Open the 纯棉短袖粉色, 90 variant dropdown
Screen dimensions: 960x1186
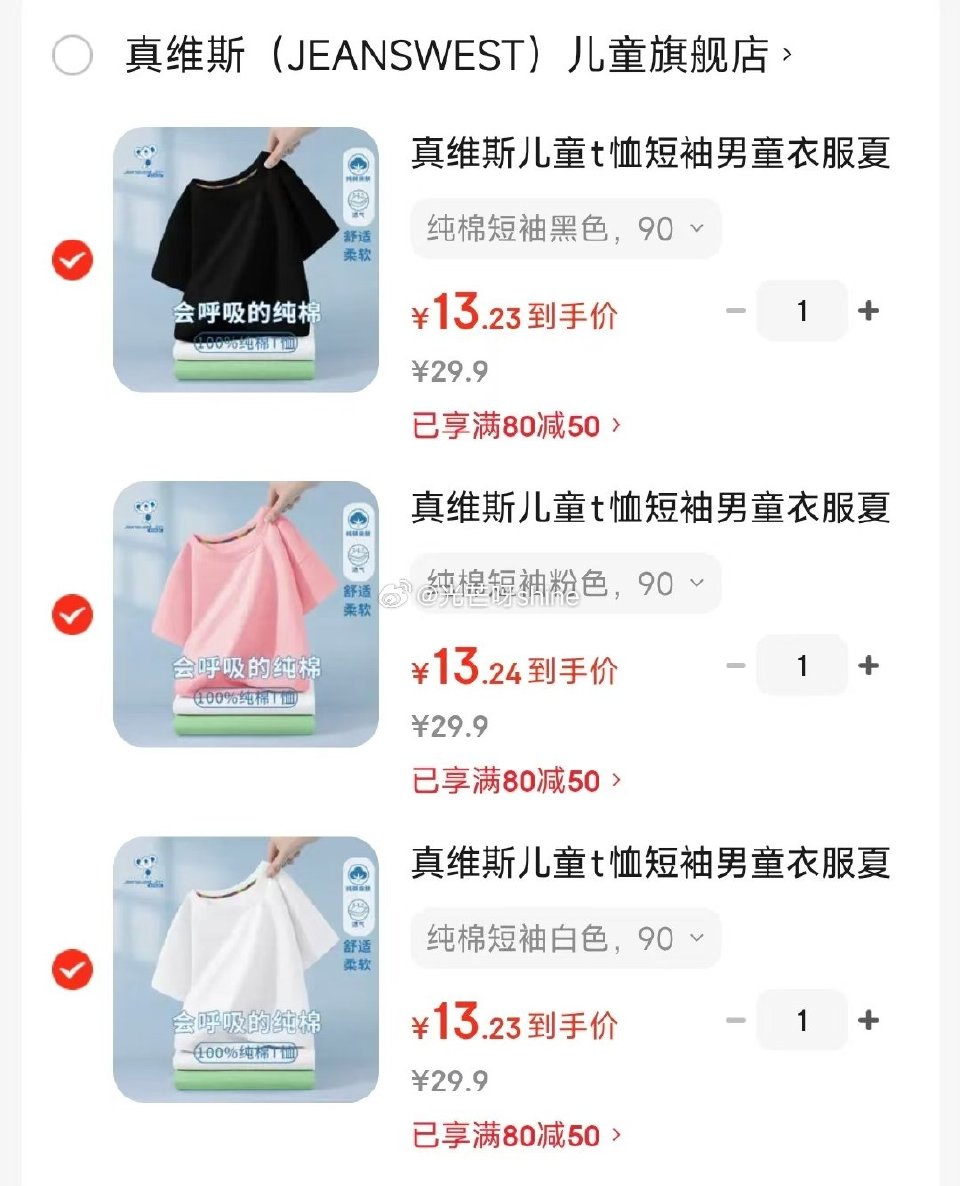point(565,583)
